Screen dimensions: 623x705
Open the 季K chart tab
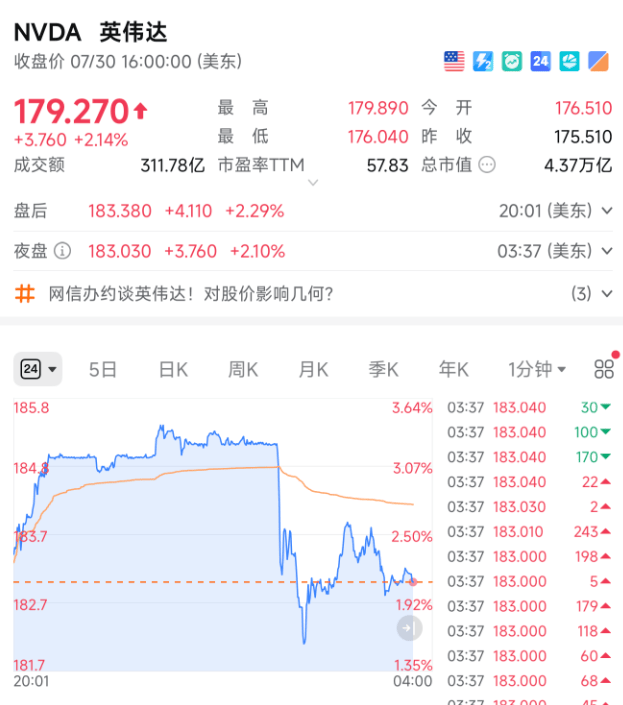(x=383, y=369)
